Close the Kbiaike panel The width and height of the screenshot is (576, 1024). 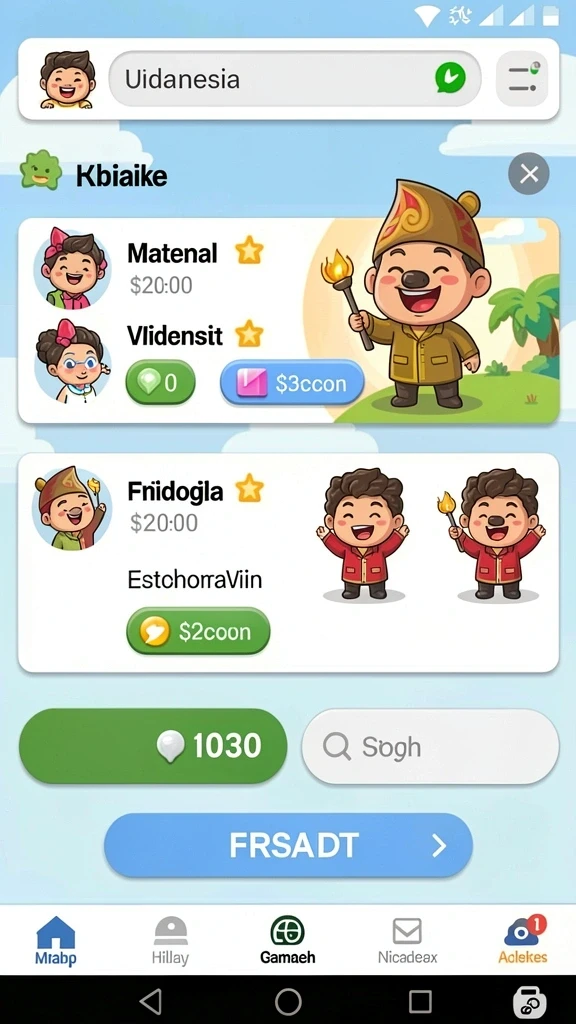pos(528,174)
